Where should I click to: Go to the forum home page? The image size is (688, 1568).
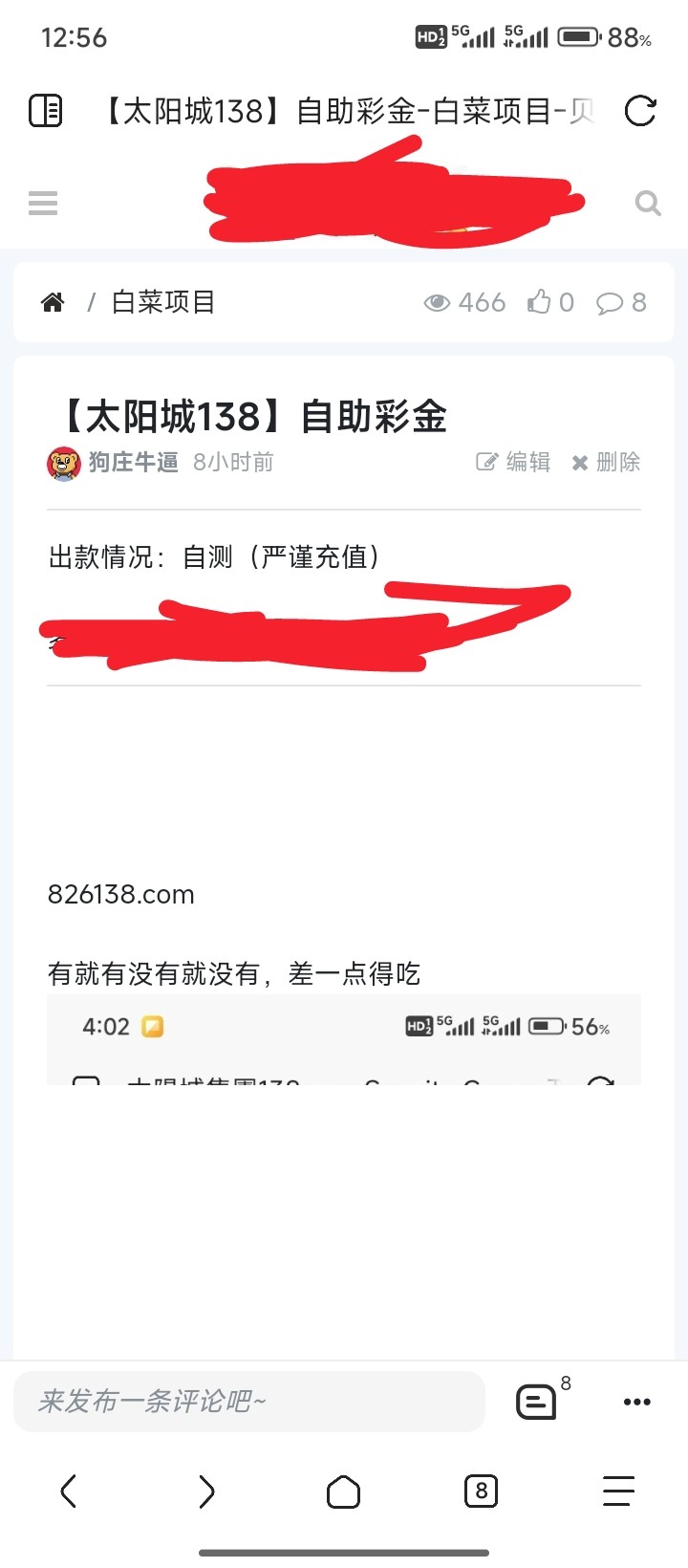[x=53, y=302]
